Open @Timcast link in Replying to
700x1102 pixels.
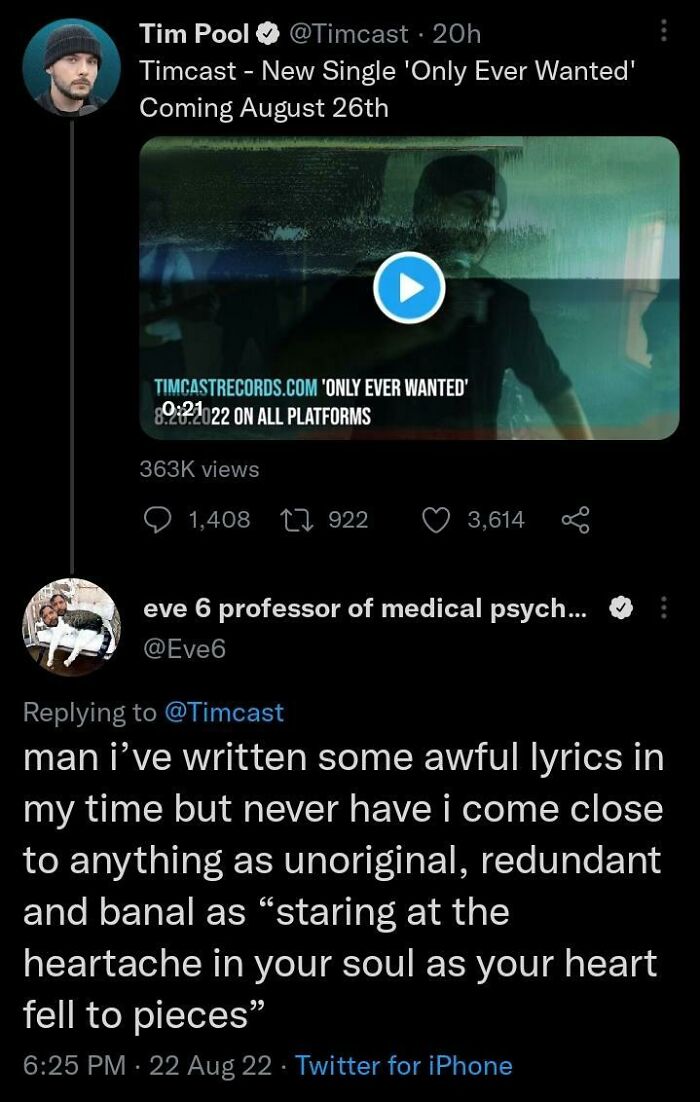223,712
